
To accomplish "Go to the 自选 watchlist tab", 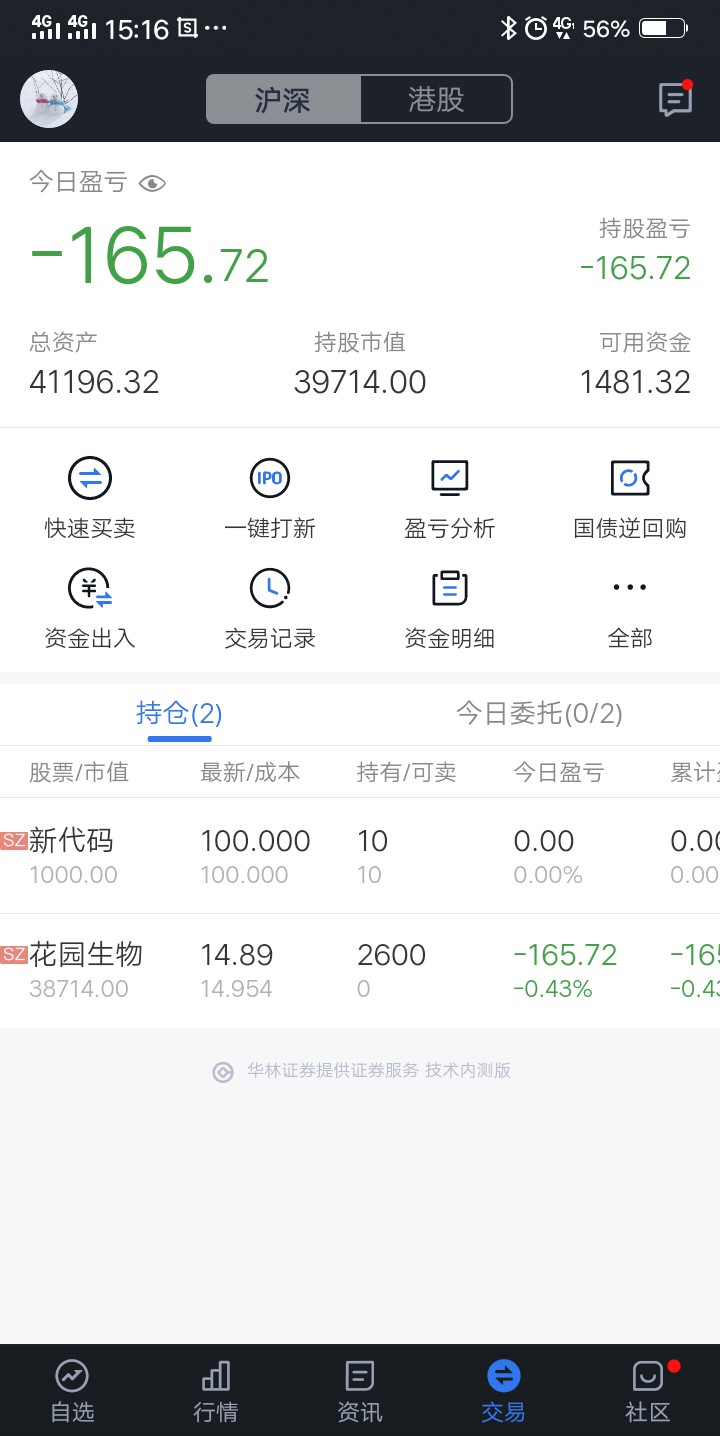I will tap(72, 1391).
